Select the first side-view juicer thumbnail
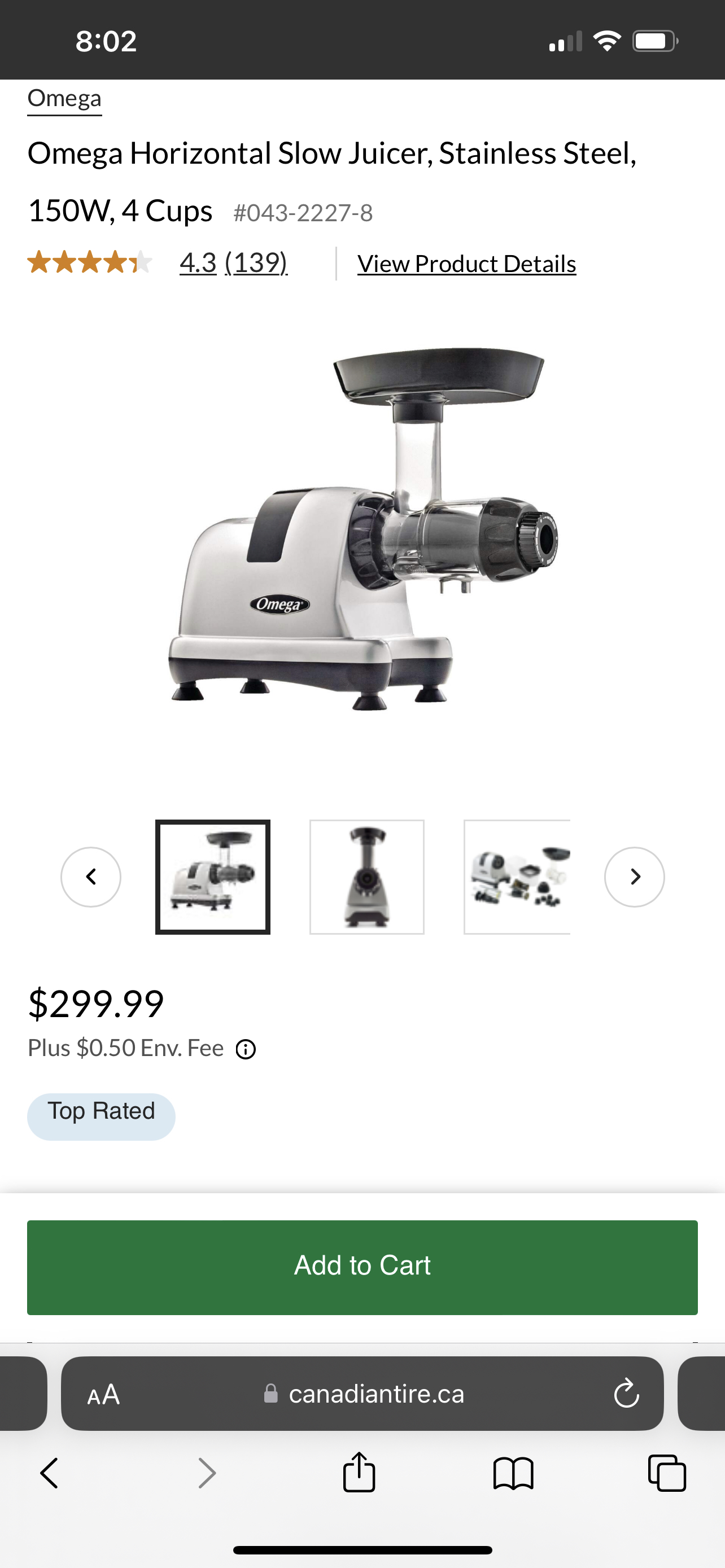The image size is (725, 1568). [x=212, y=877]
